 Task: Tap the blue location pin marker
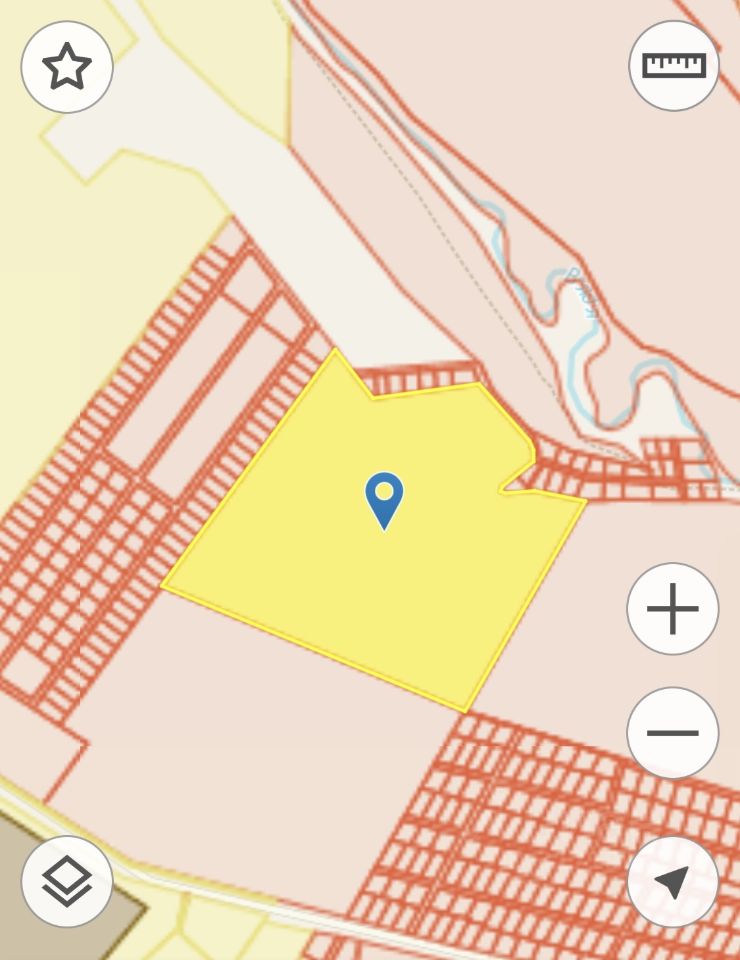384,498
